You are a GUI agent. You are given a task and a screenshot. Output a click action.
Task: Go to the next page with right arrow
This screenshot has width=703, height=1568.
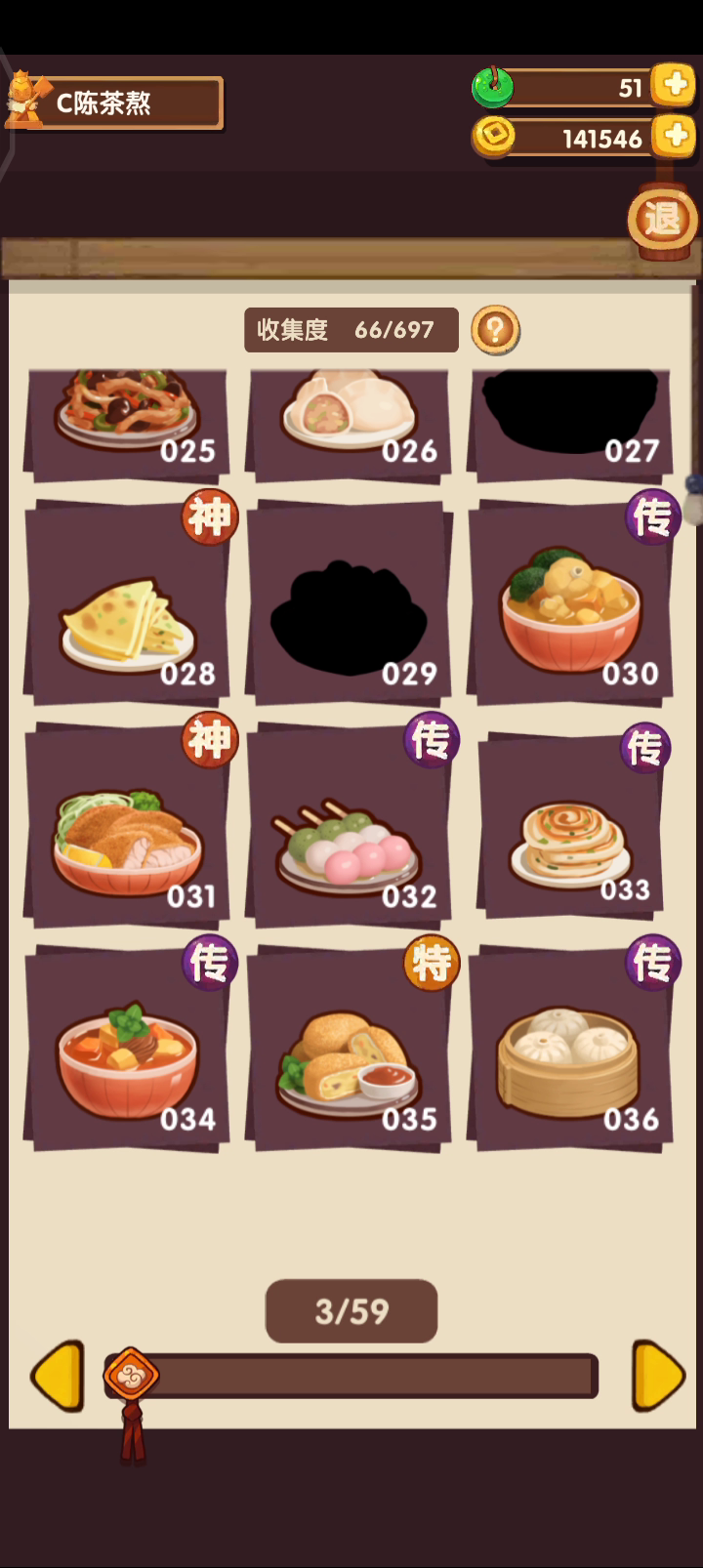(658, 1376)
